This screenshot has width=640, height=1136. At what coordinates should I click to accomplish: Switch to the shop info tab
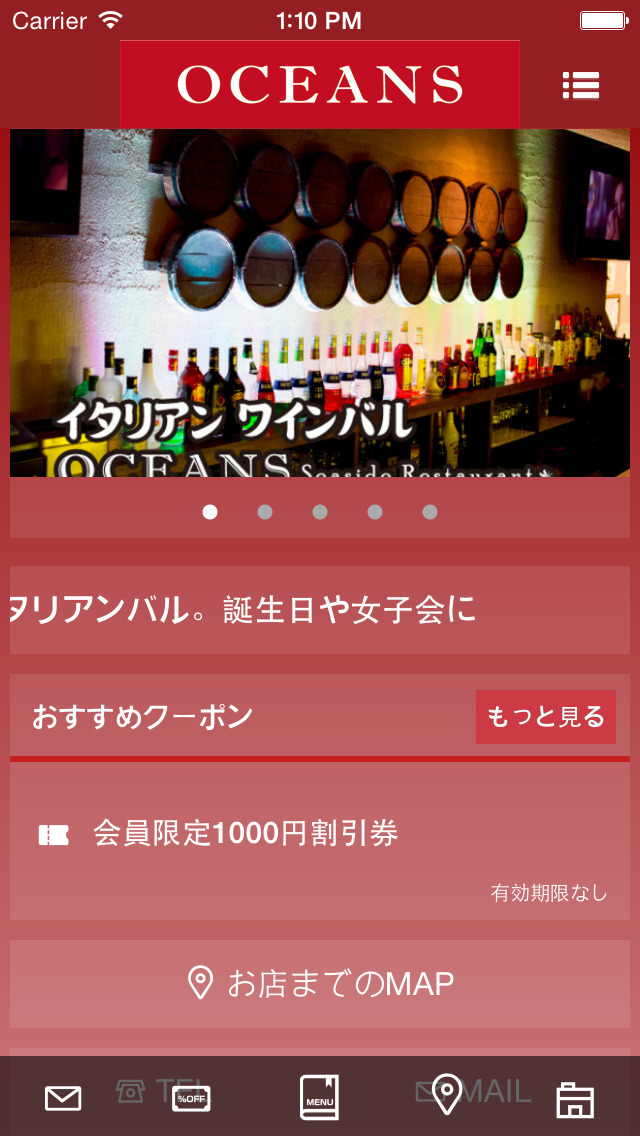[x=575, y=1100]
